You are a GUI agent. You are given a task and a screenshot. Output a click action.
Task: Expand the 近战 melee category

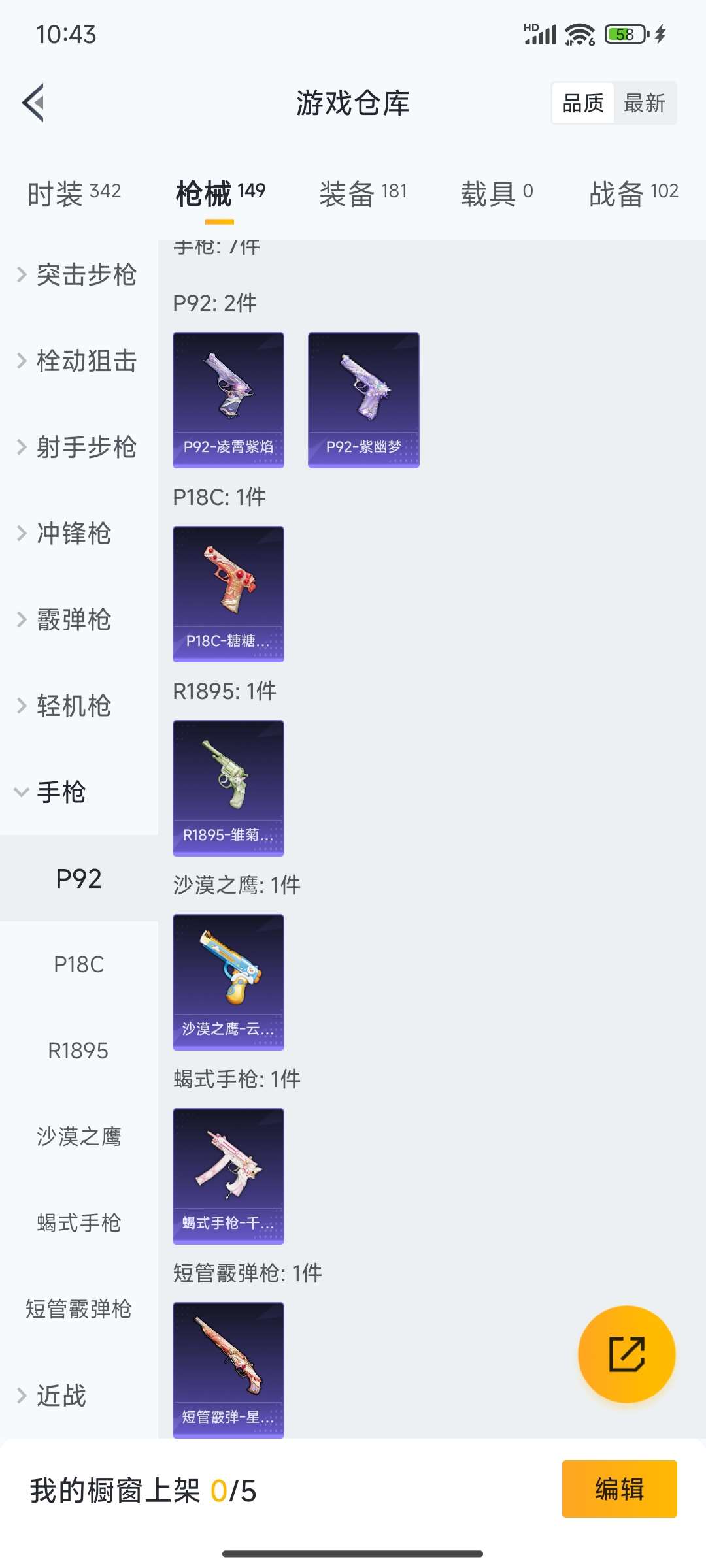[x=64, y=1395]
